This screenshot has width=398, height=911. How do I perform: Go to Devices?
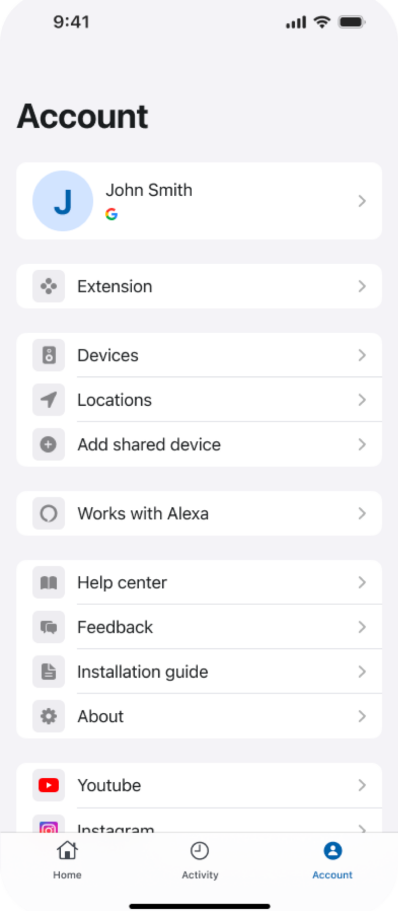199,355
